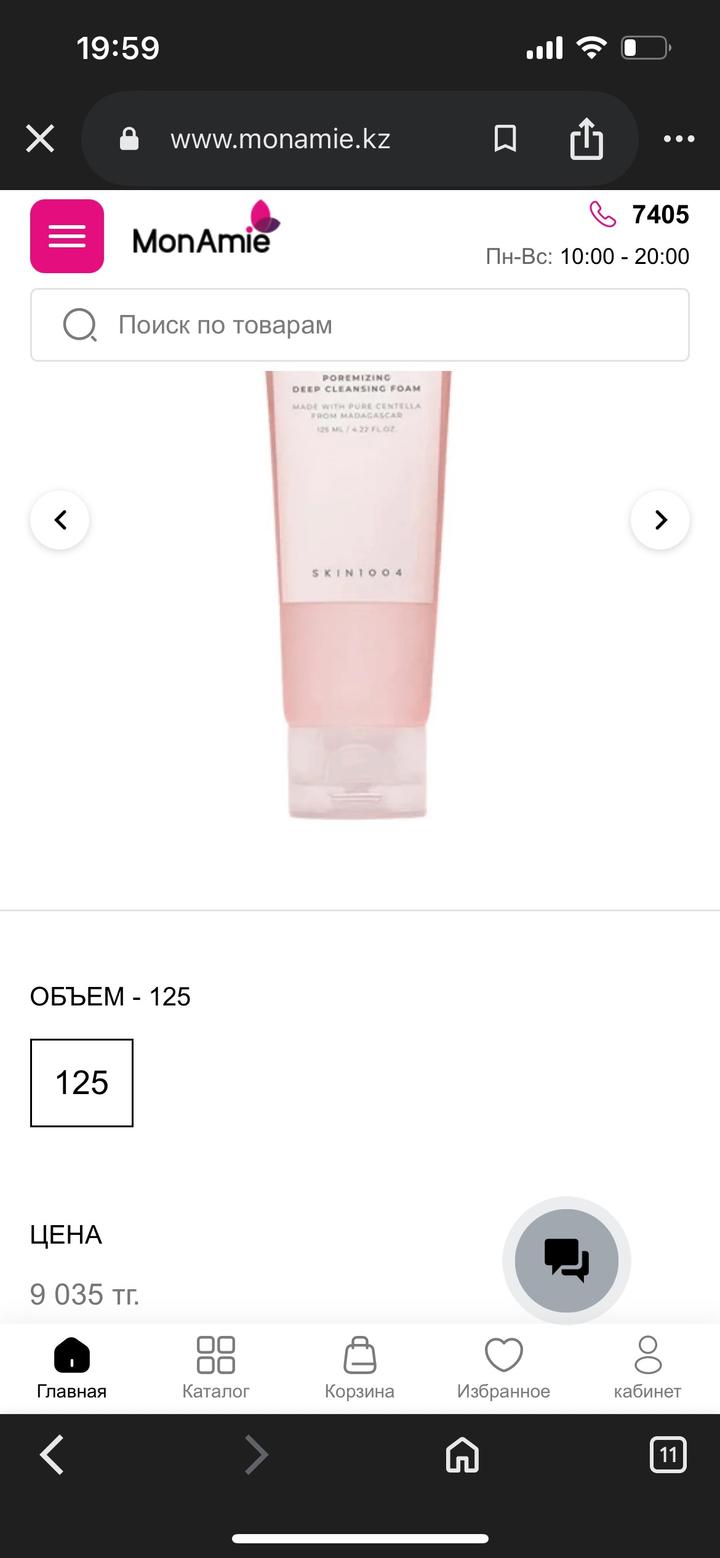Switch to the Каталог tab
720x1558 pixels.
point(216,1368)
